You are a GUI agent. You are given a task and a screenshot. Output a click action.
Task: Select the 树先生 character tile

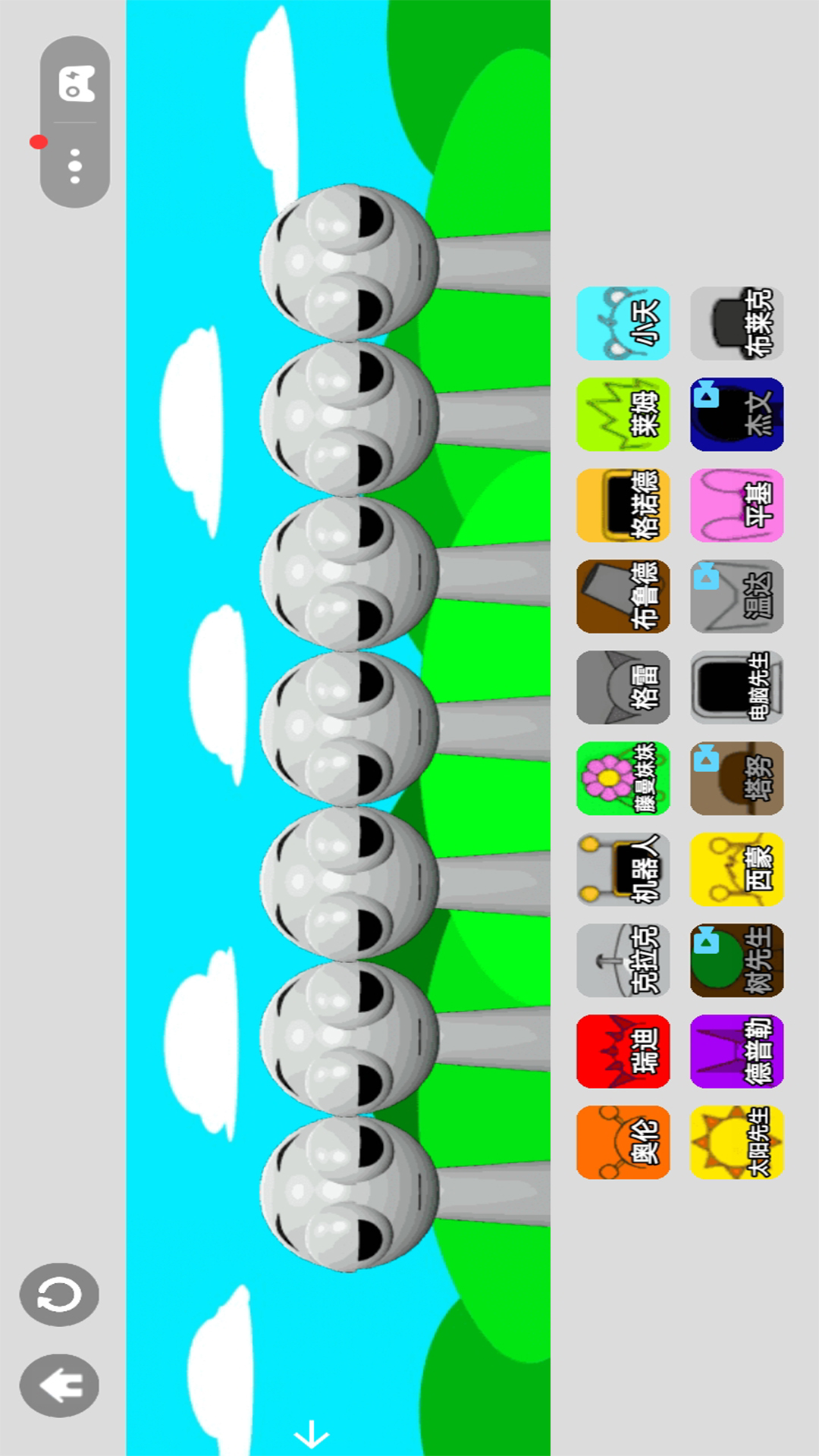click(x=736, y=960)
